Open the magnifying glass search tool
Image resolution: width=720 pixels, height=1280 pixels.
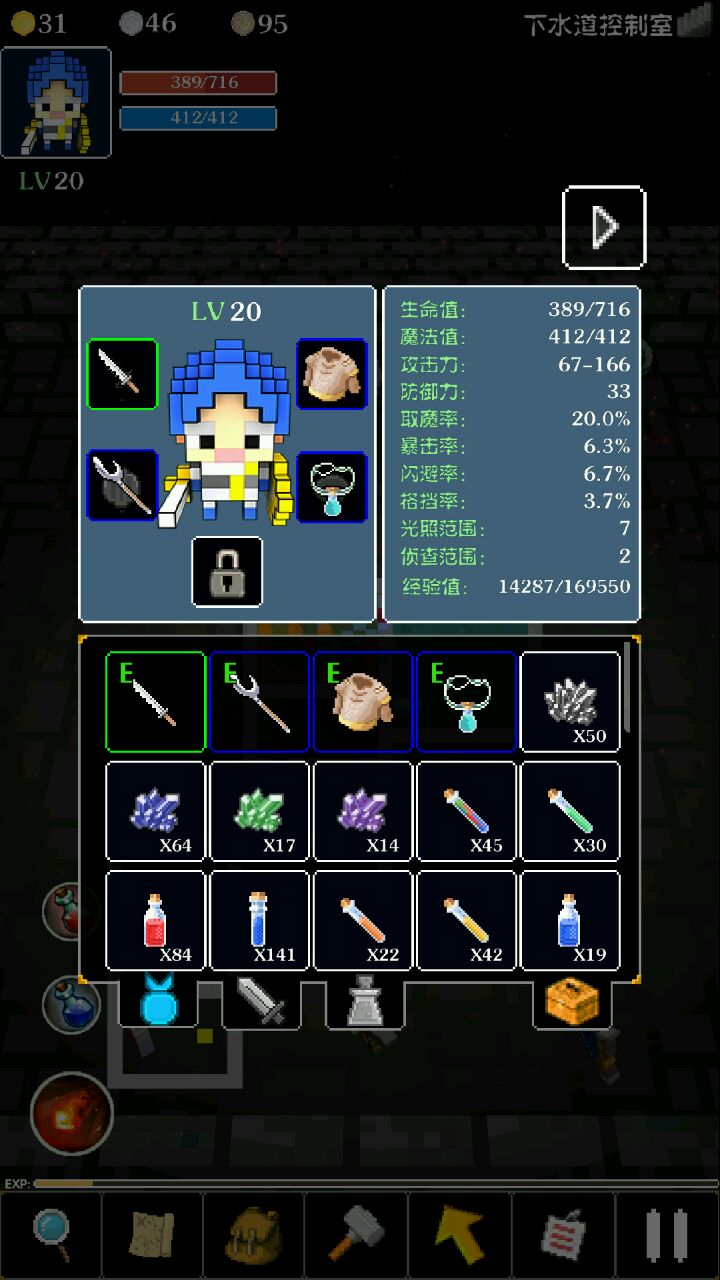[x=51, y=1234]
